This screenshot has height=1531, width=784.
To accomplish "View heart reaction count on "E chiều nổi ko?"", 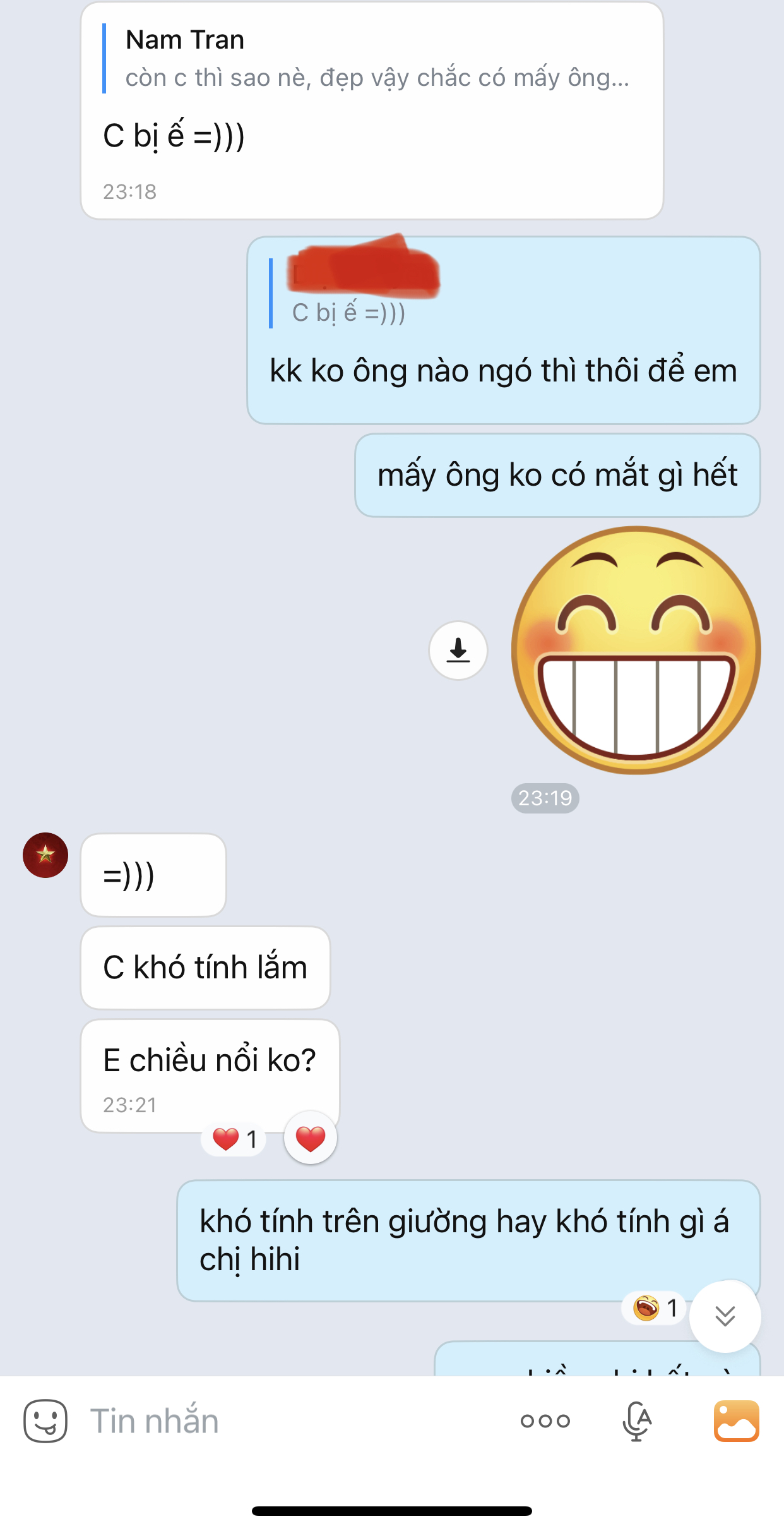I will [234, 1139].
